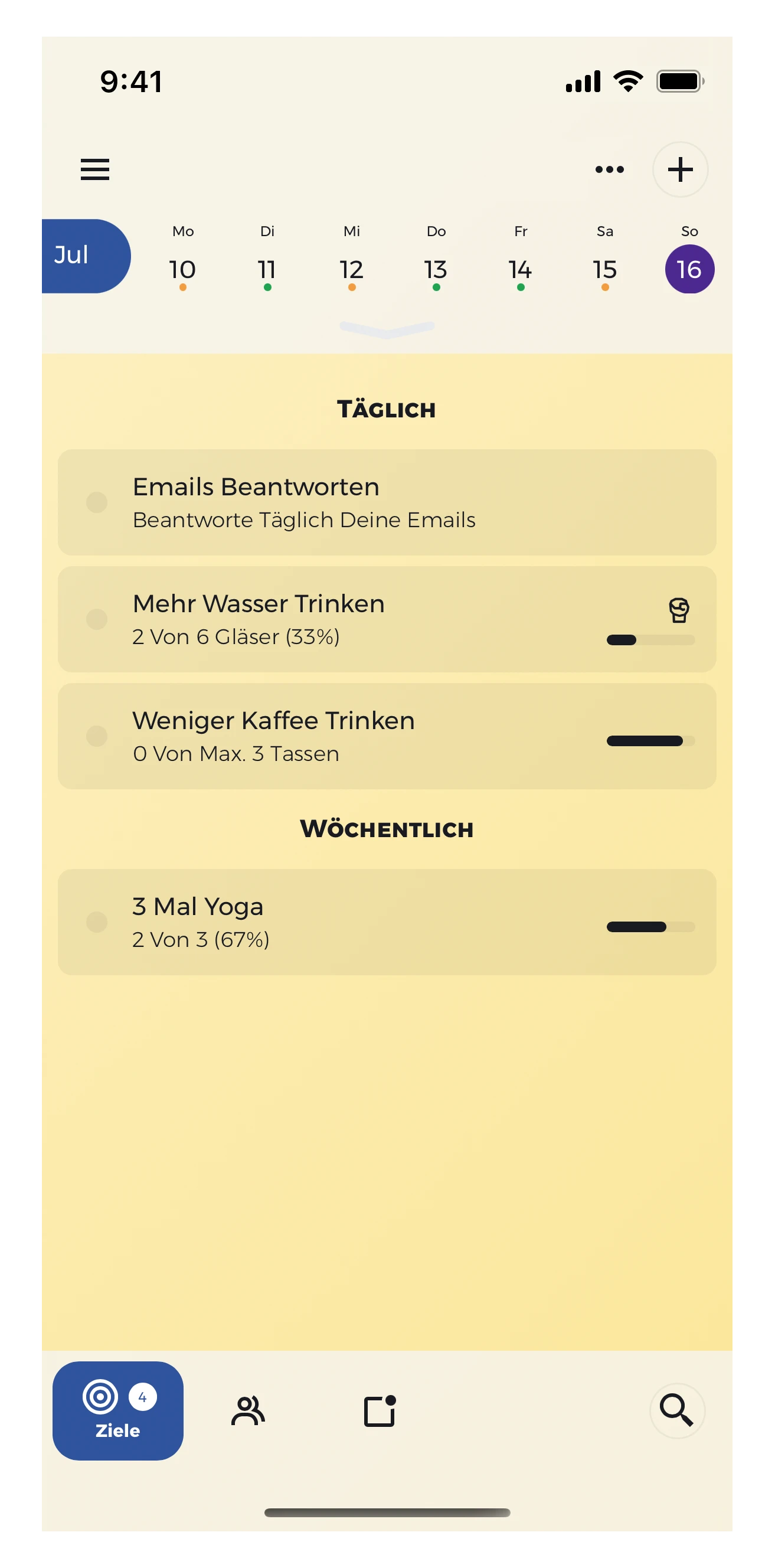Select Wednesday 12 in the week strip
The width and height of the screenshot is (775, 1568).
(352, 269)
